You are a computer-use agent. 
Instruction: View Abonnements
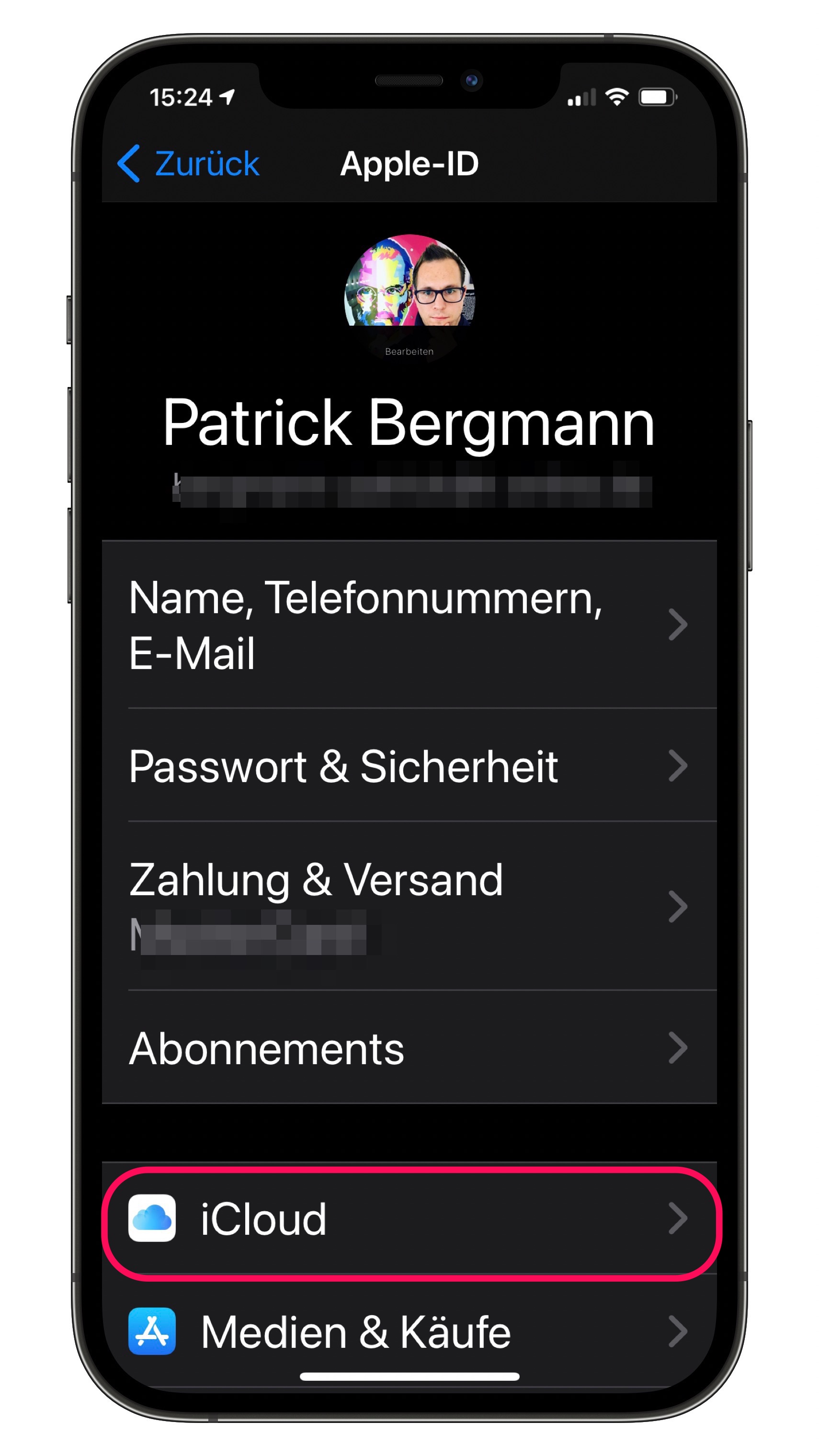pos(409,1047)
